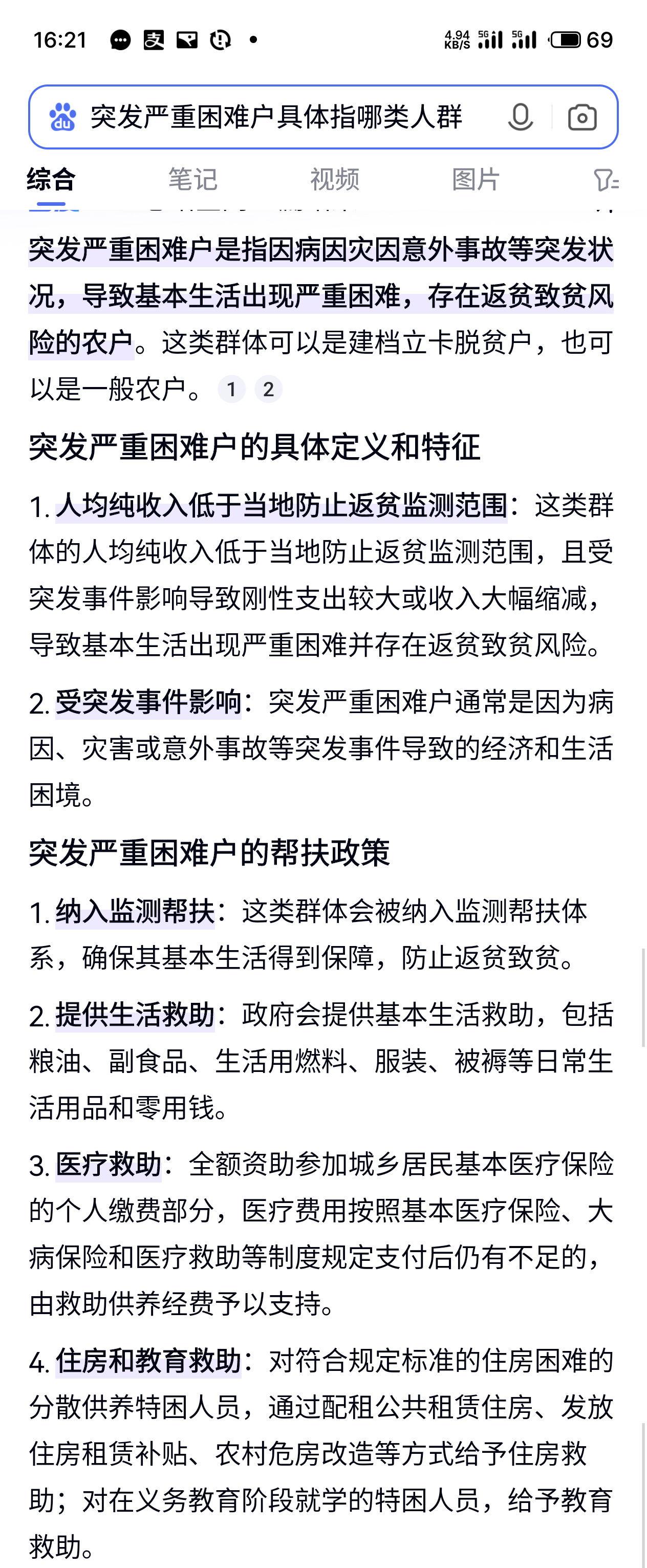Select the 综合 tab

point(51,180)
